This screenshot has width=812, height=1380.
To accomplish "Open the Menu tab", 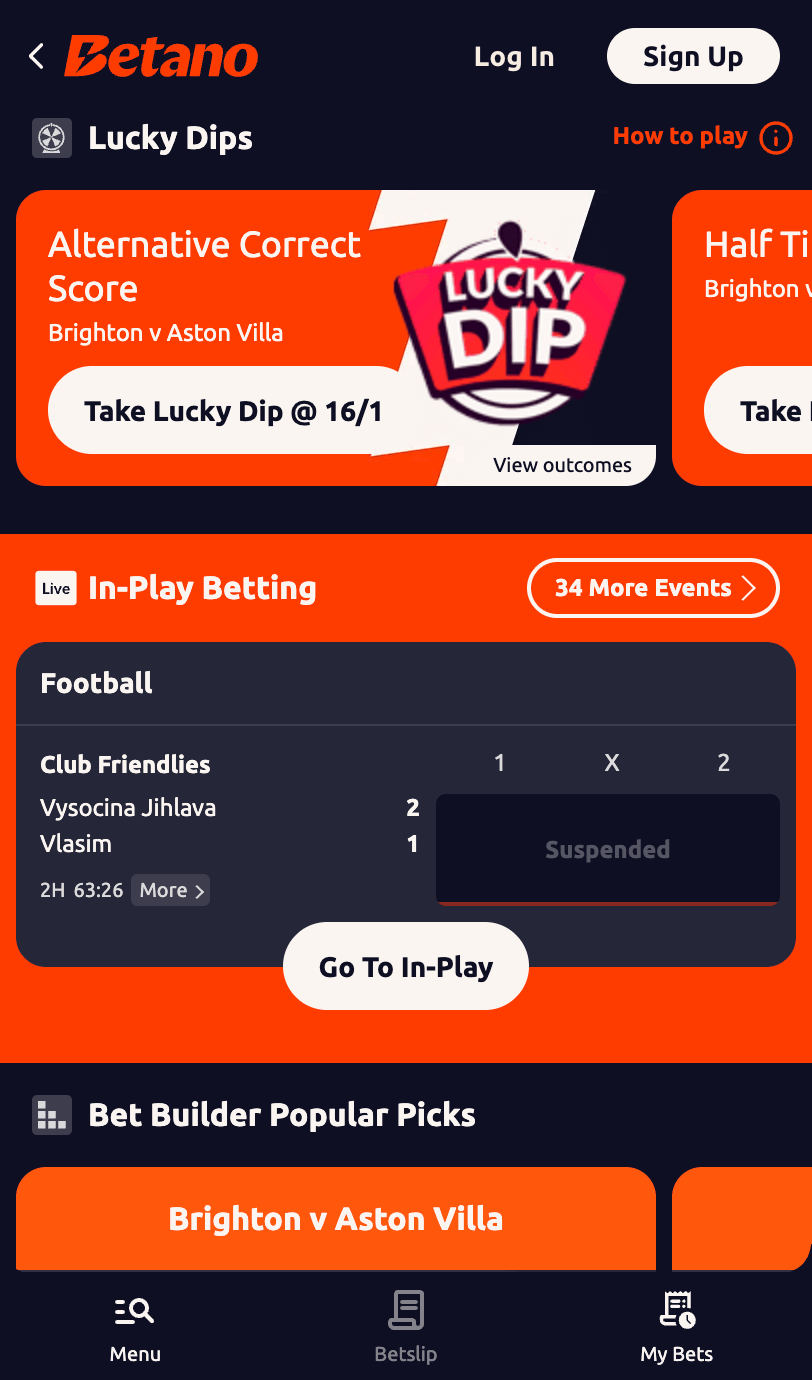I will [135, 1327].
